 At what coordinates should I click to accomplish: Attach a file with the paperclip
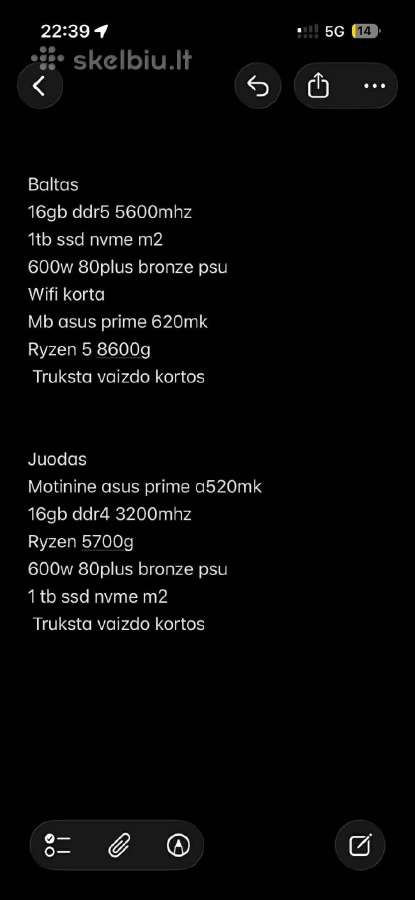119,845
